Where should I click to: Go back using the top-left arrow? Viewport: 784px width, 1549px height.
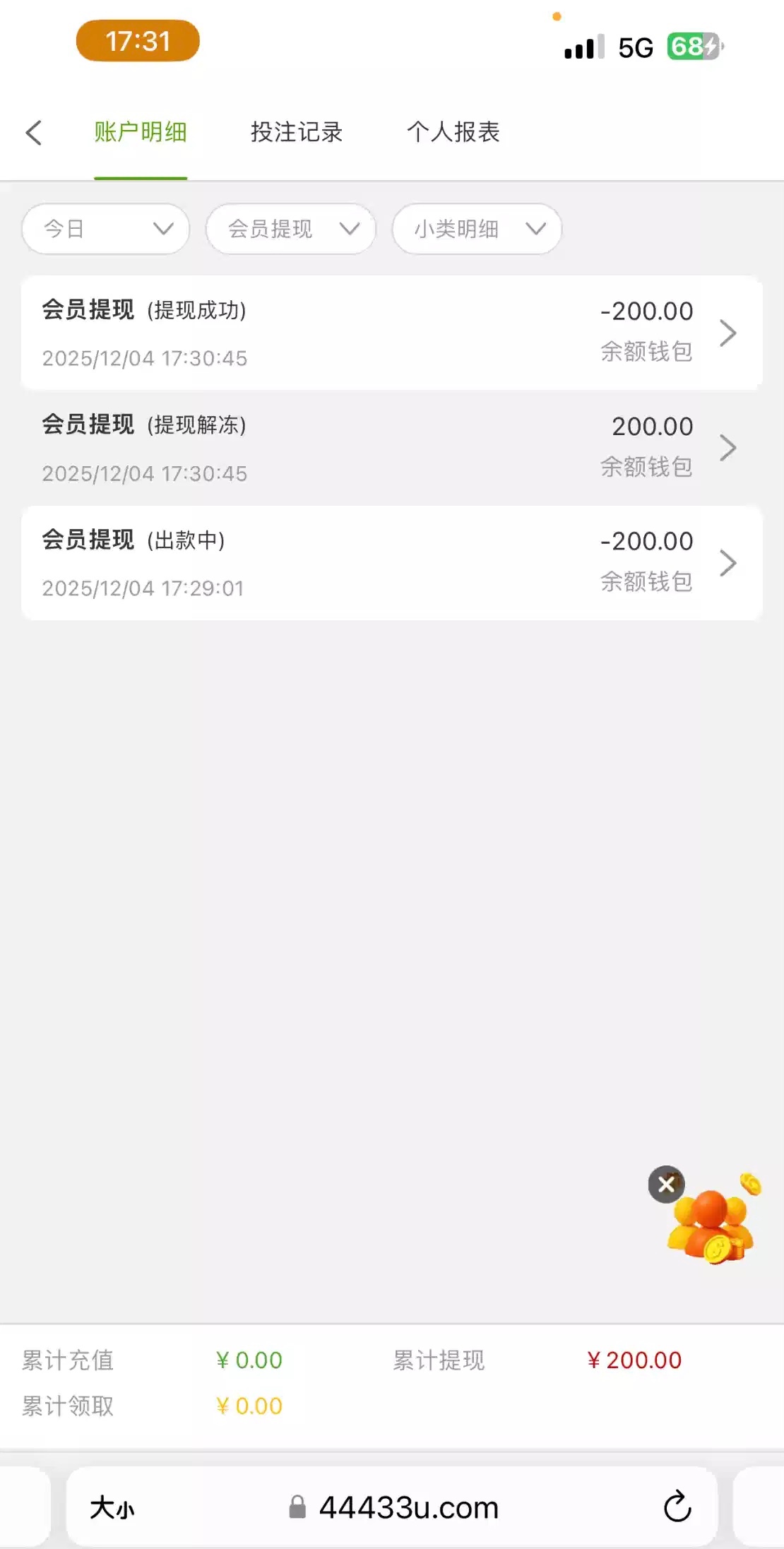coord(34,133)
